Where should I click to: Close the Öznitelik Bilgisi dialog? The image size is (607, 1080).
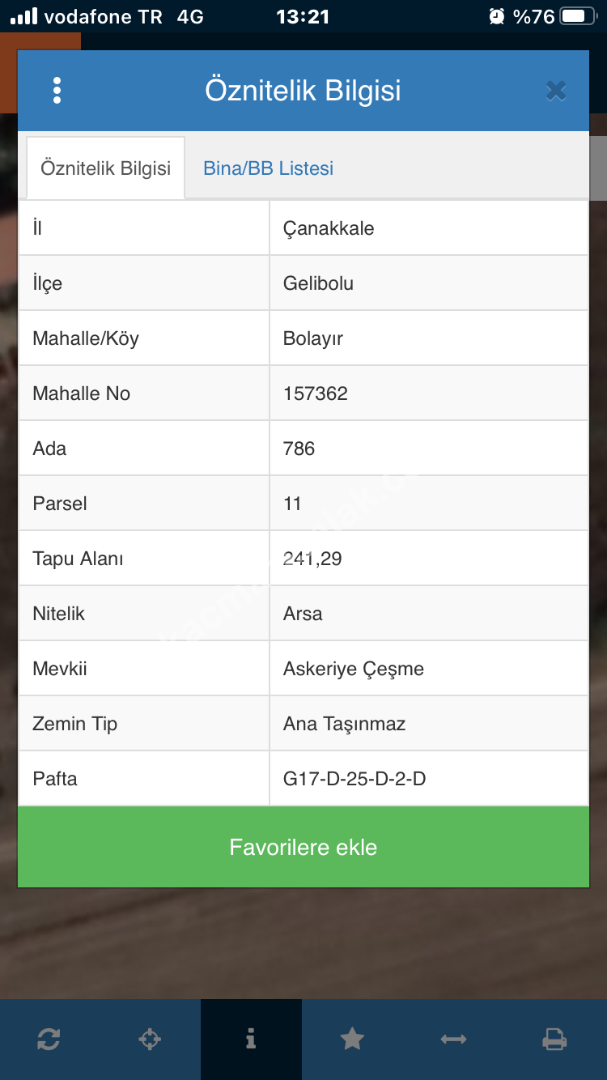556,91
